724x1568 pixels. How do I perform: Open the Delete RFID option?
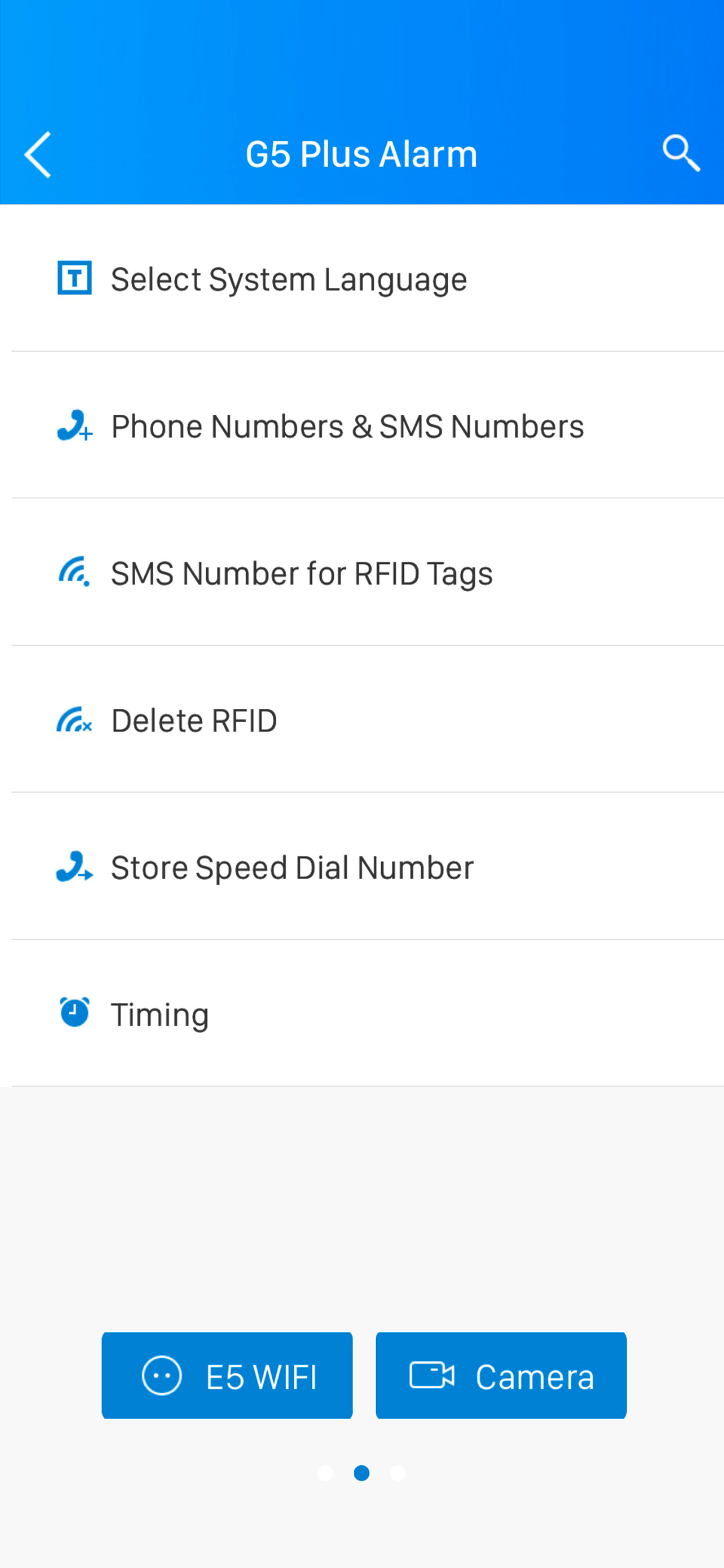[194, 719]
